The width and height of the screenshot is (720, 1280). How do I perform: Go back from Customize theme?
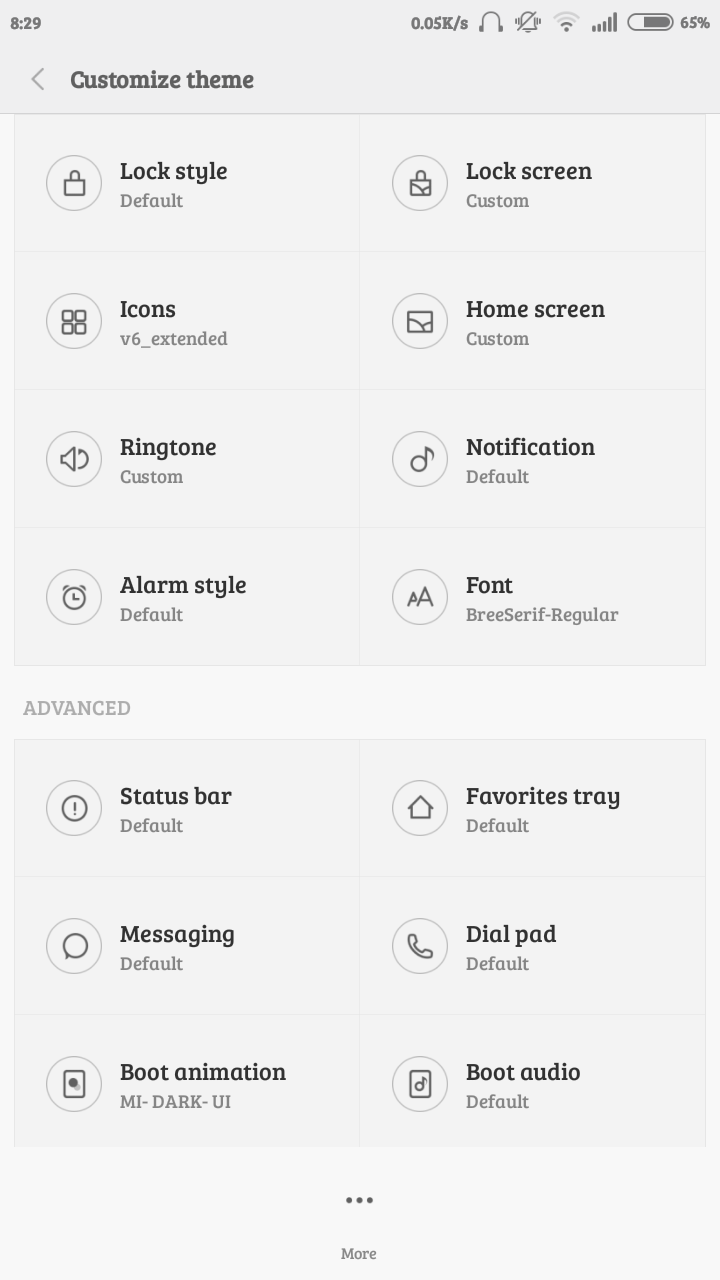coord(38,79)
